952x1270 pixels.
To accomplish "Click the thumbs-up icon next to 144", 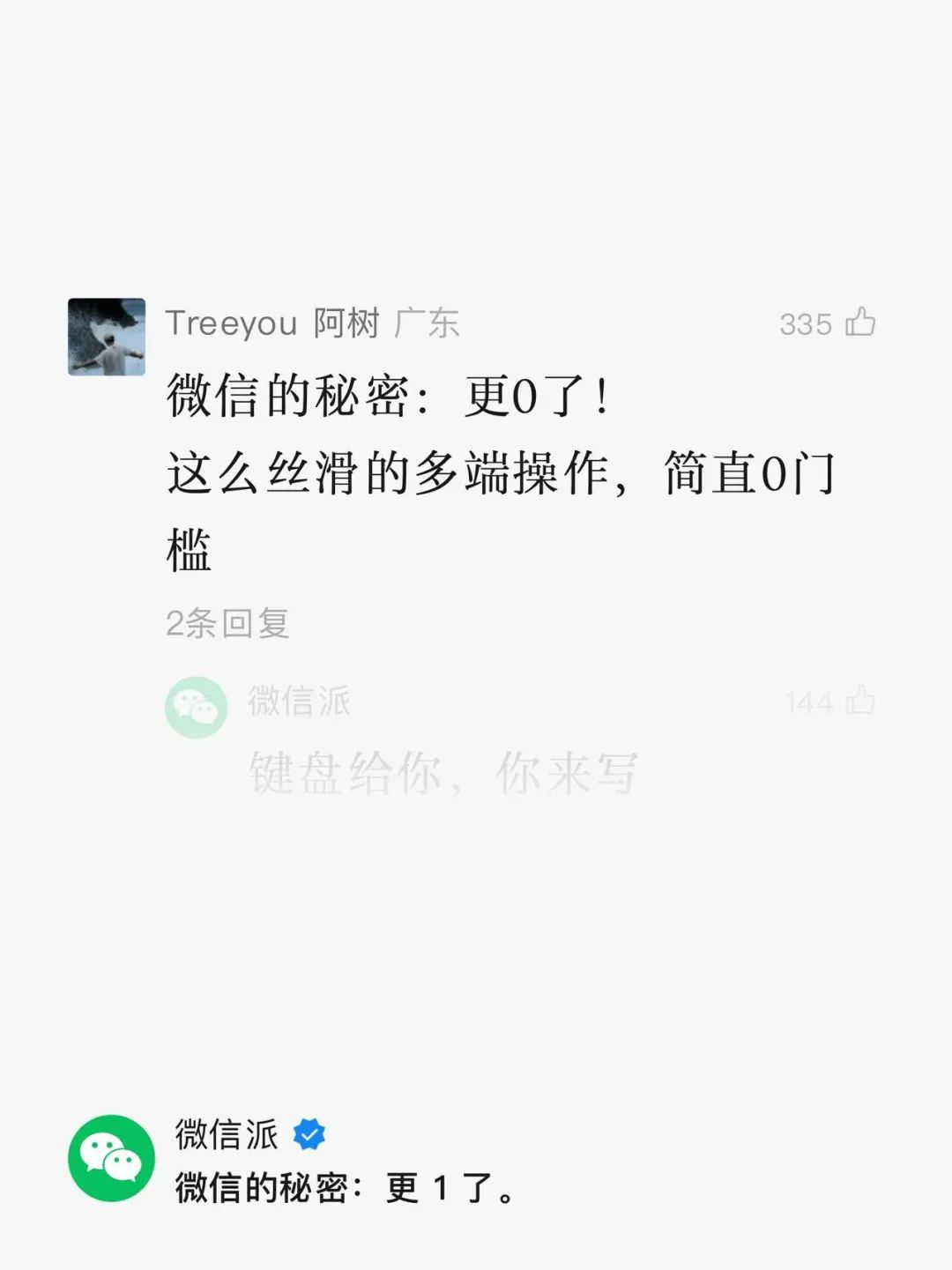I will coord(860,702).
